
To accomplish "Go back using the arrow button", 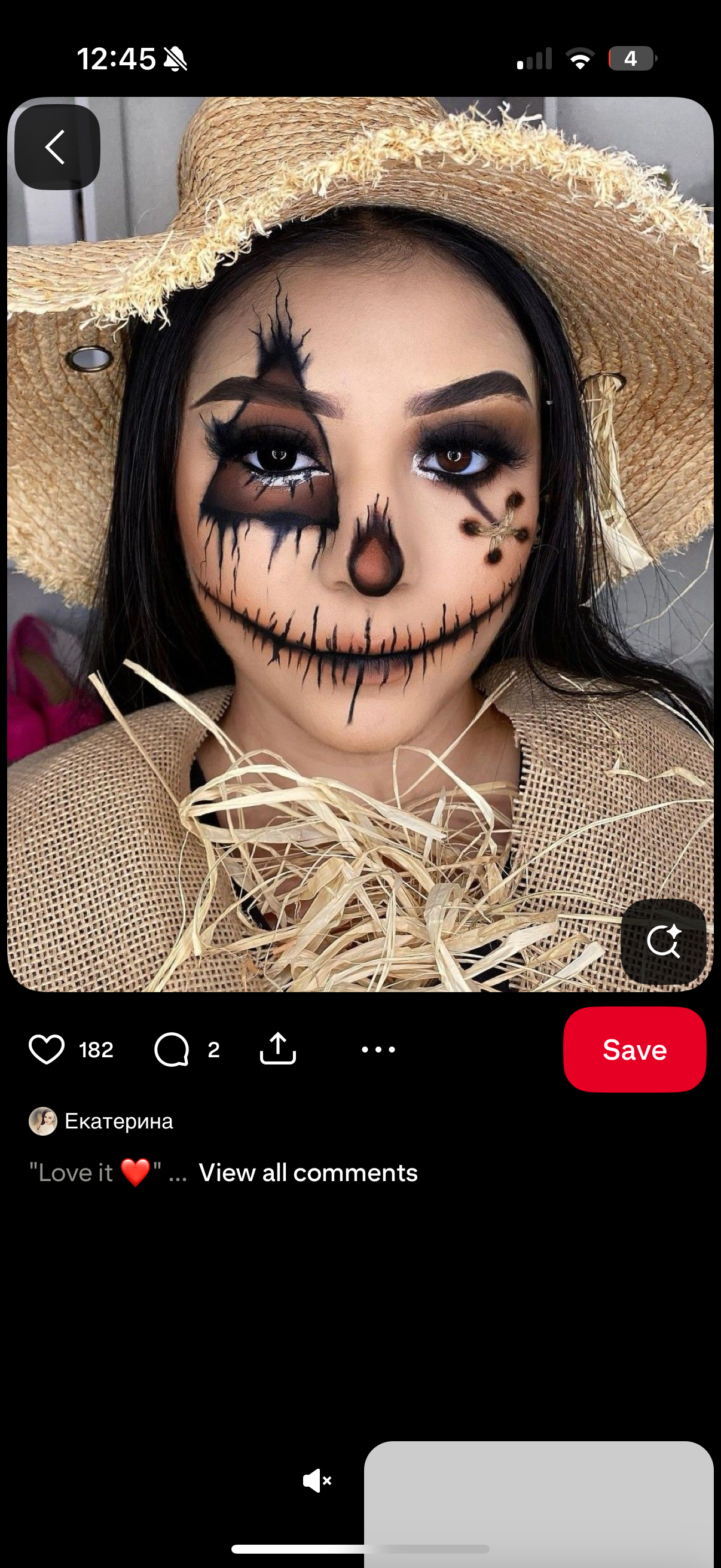I will (57, 147).
